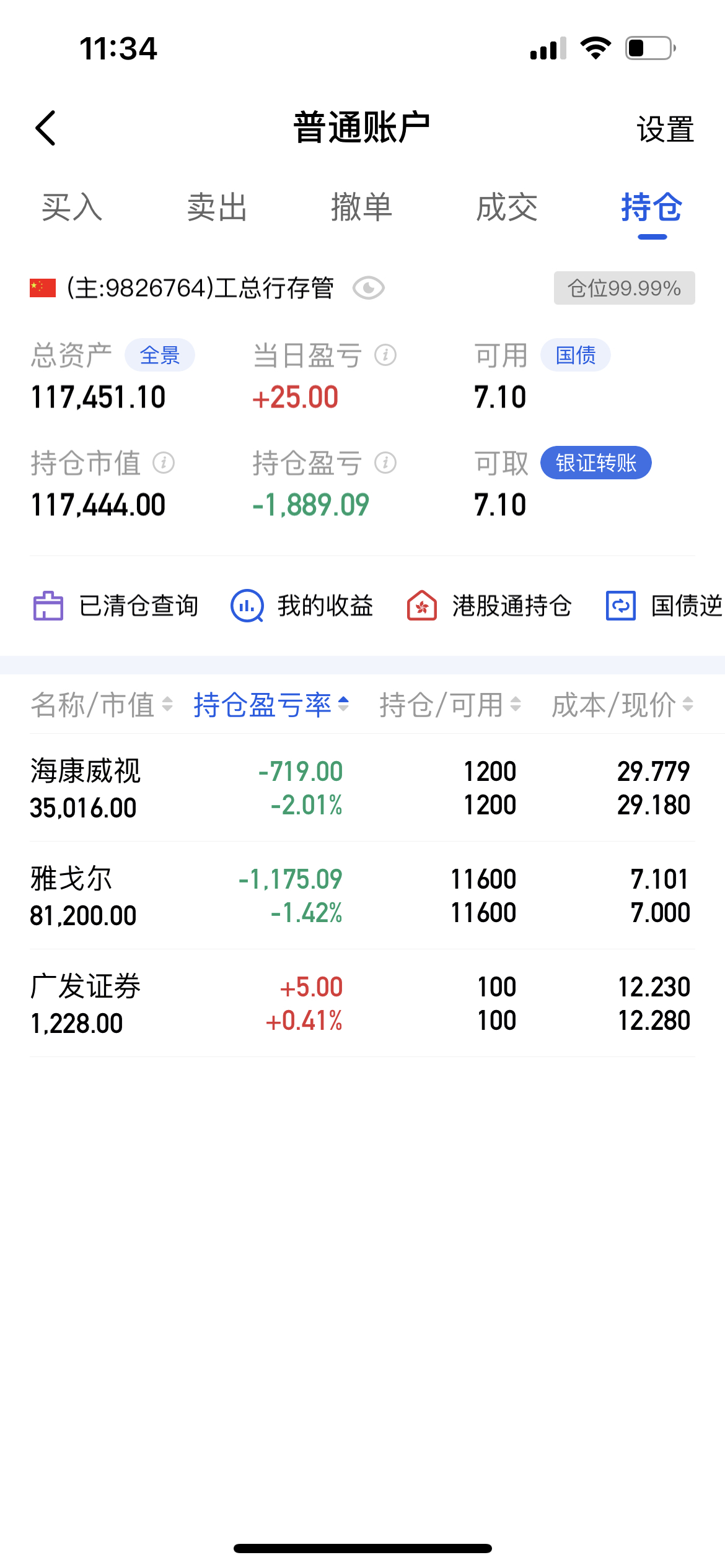The image size is (725, 1568).
Task: Switch to the 买入 tab
Action: point(71,208)
